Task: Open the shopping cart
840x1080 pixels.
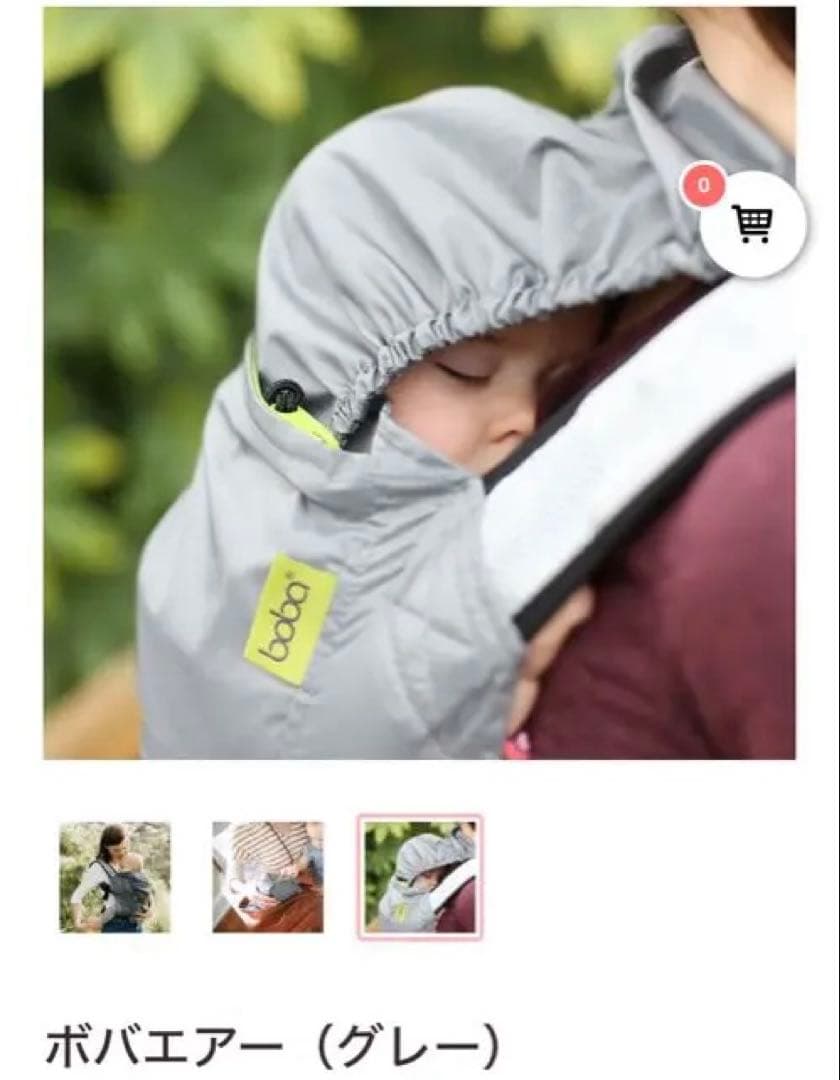Action: coord(752,224)
